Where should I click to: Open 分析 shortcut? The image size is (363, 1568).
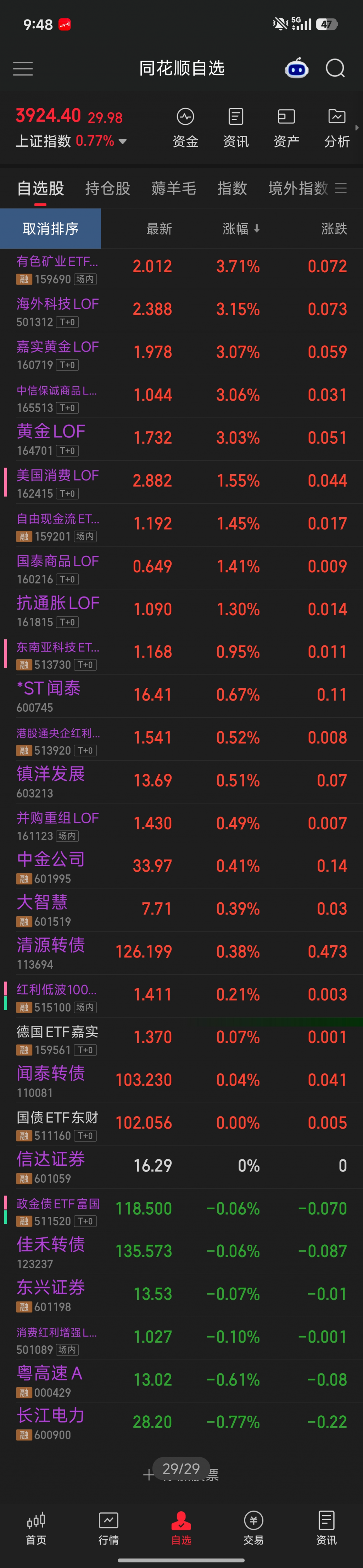point(337,128)
